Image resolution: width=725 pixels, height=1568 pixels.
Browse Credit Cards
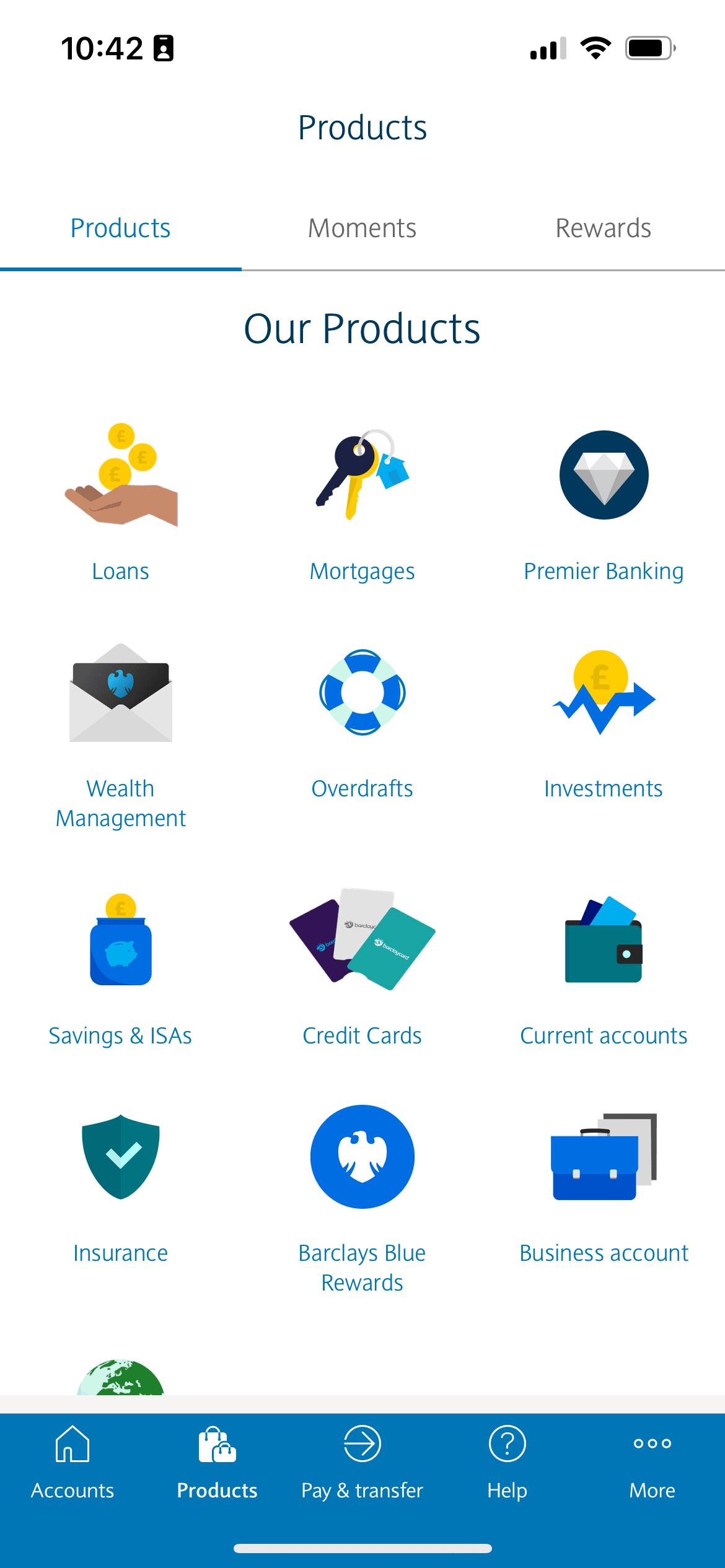[x=362, y=966]
